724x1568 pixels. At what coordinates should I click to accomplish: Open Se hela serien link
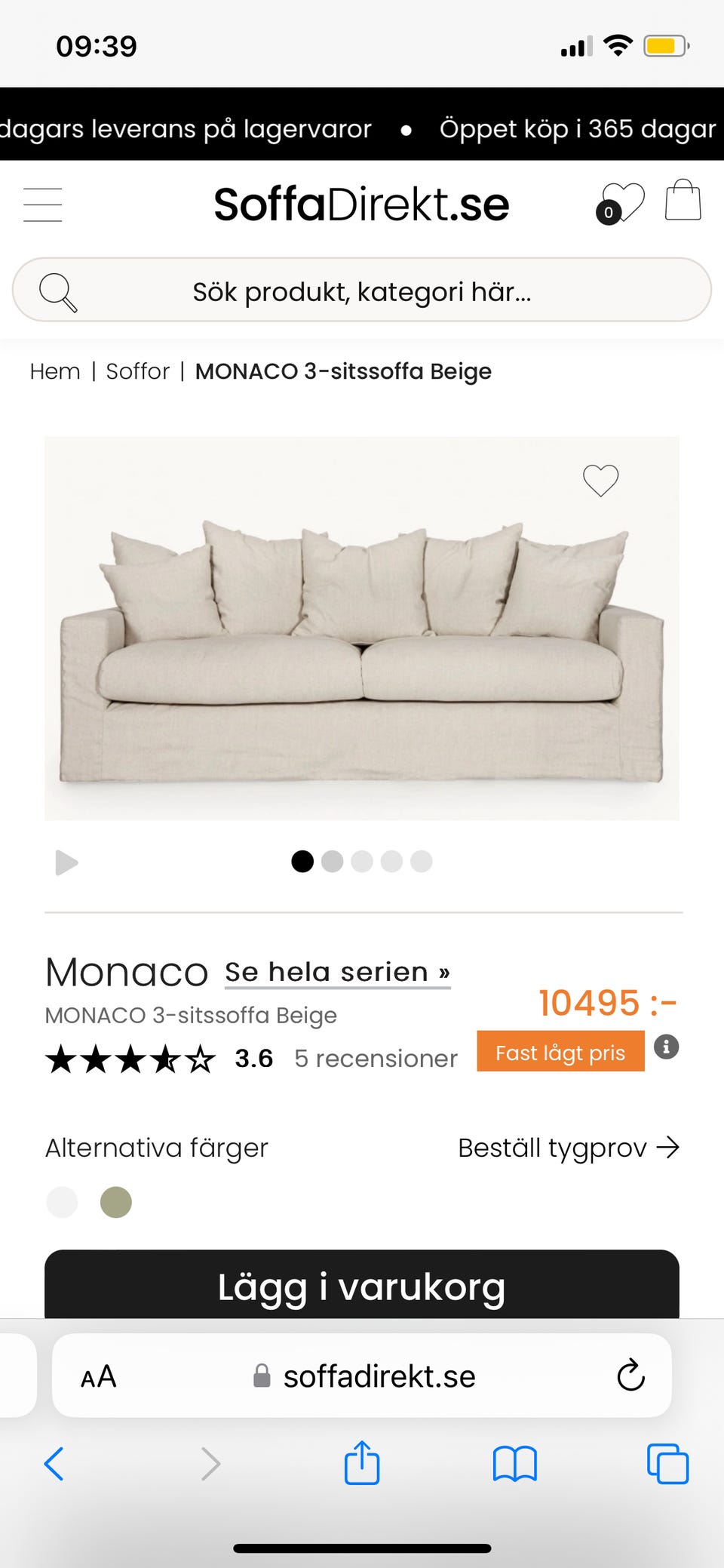337,972
